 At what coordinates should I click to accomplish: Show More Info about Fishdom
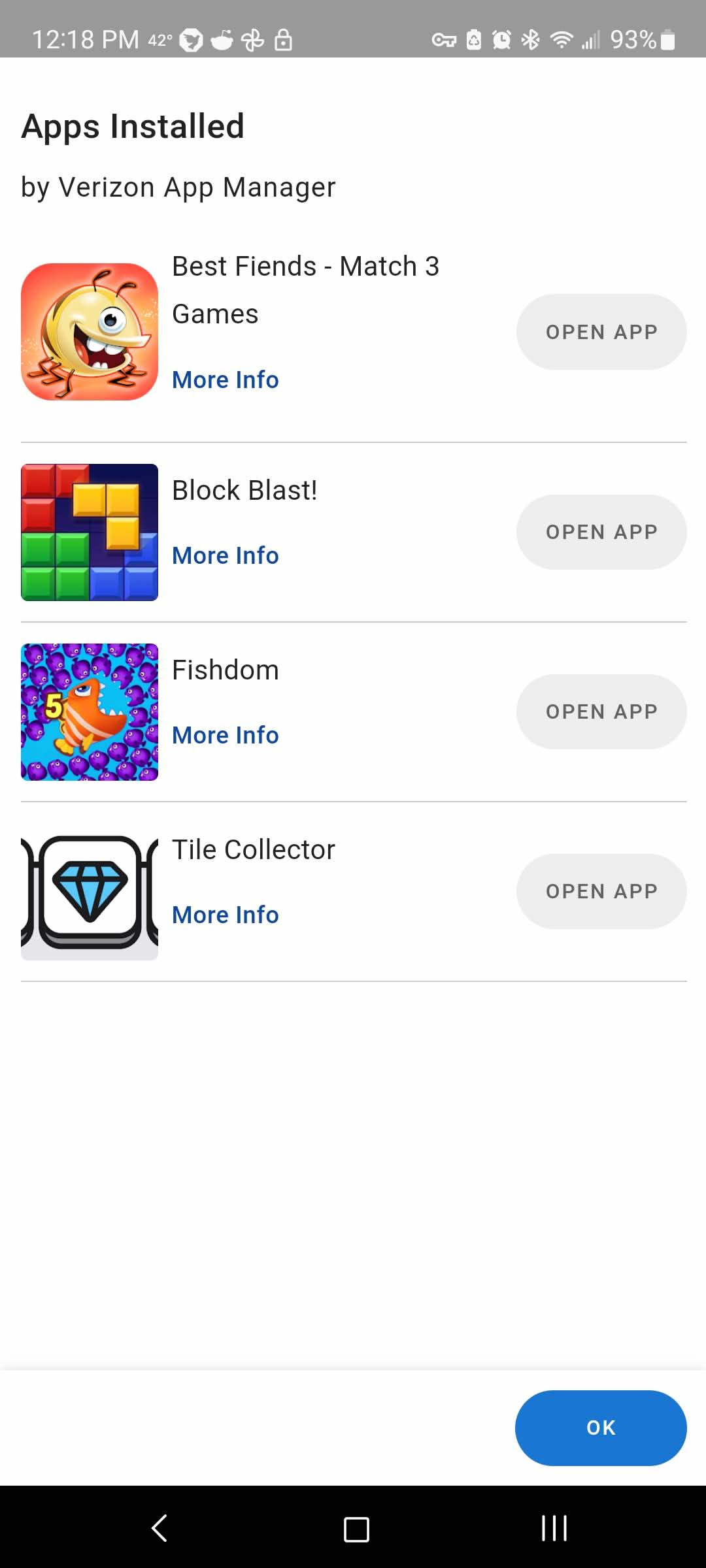225,735
